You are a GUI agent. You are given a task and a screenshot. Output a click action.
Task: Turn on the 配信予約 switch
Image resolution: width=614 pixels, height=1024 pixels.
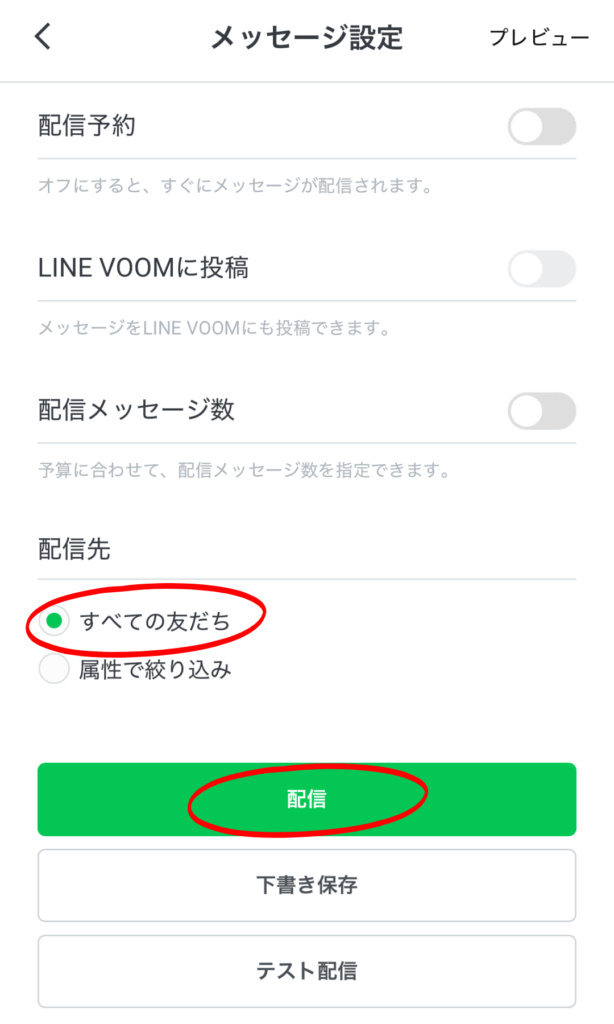[541, 127]
